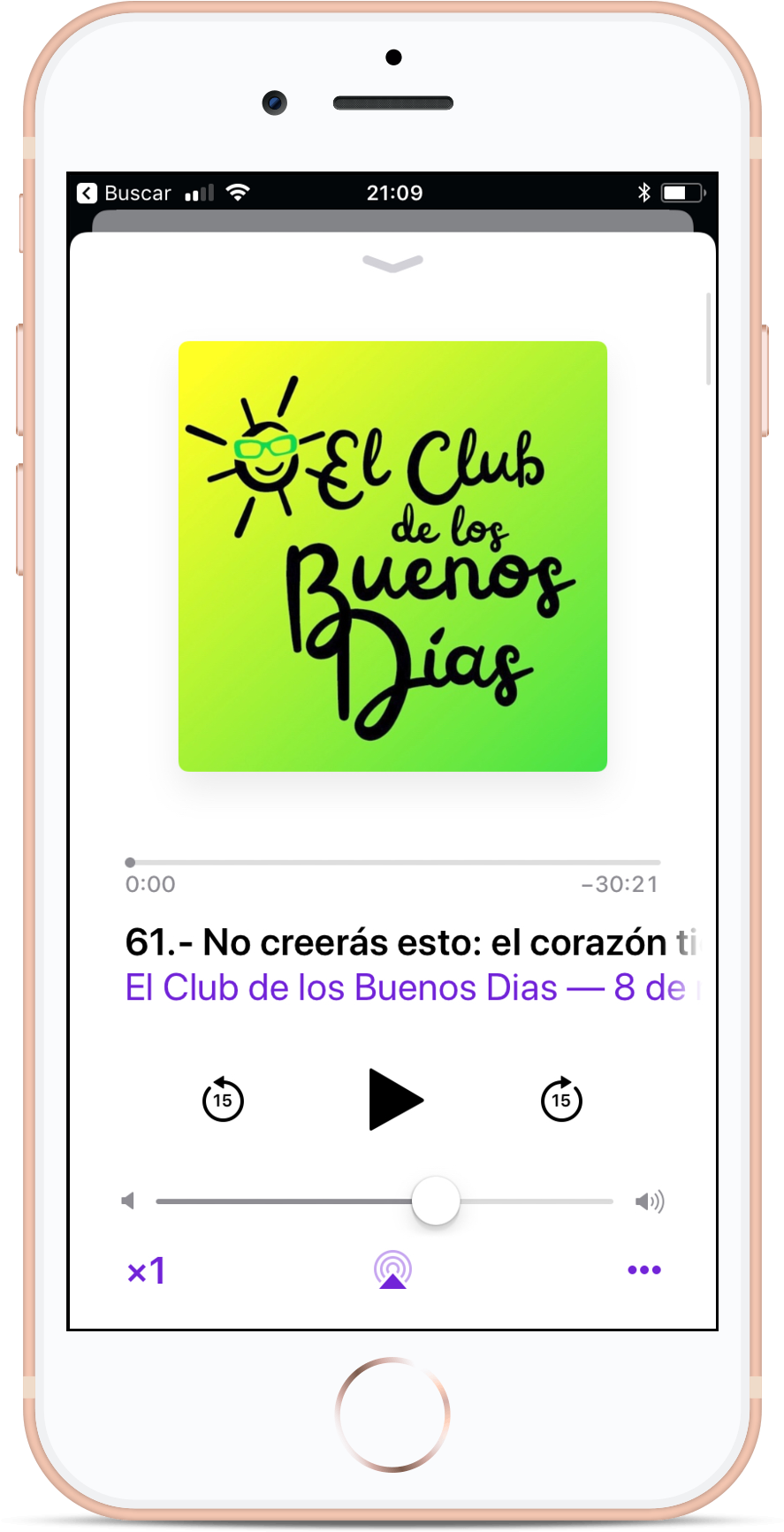Return to Buscar via the back arrow
This screenshot has width=784, height=1532.
coord(88,193)
